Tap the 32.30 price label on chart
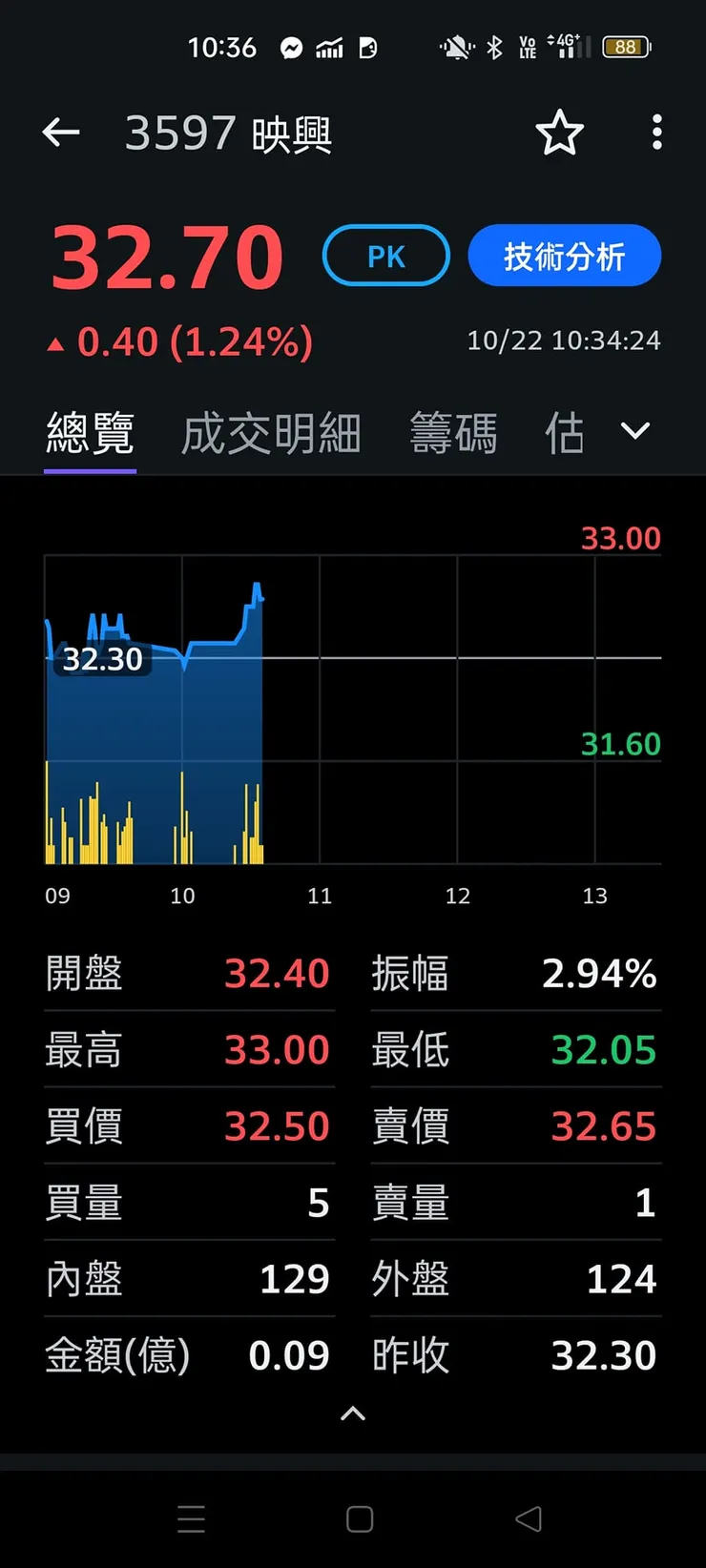 tap(105, 659)
